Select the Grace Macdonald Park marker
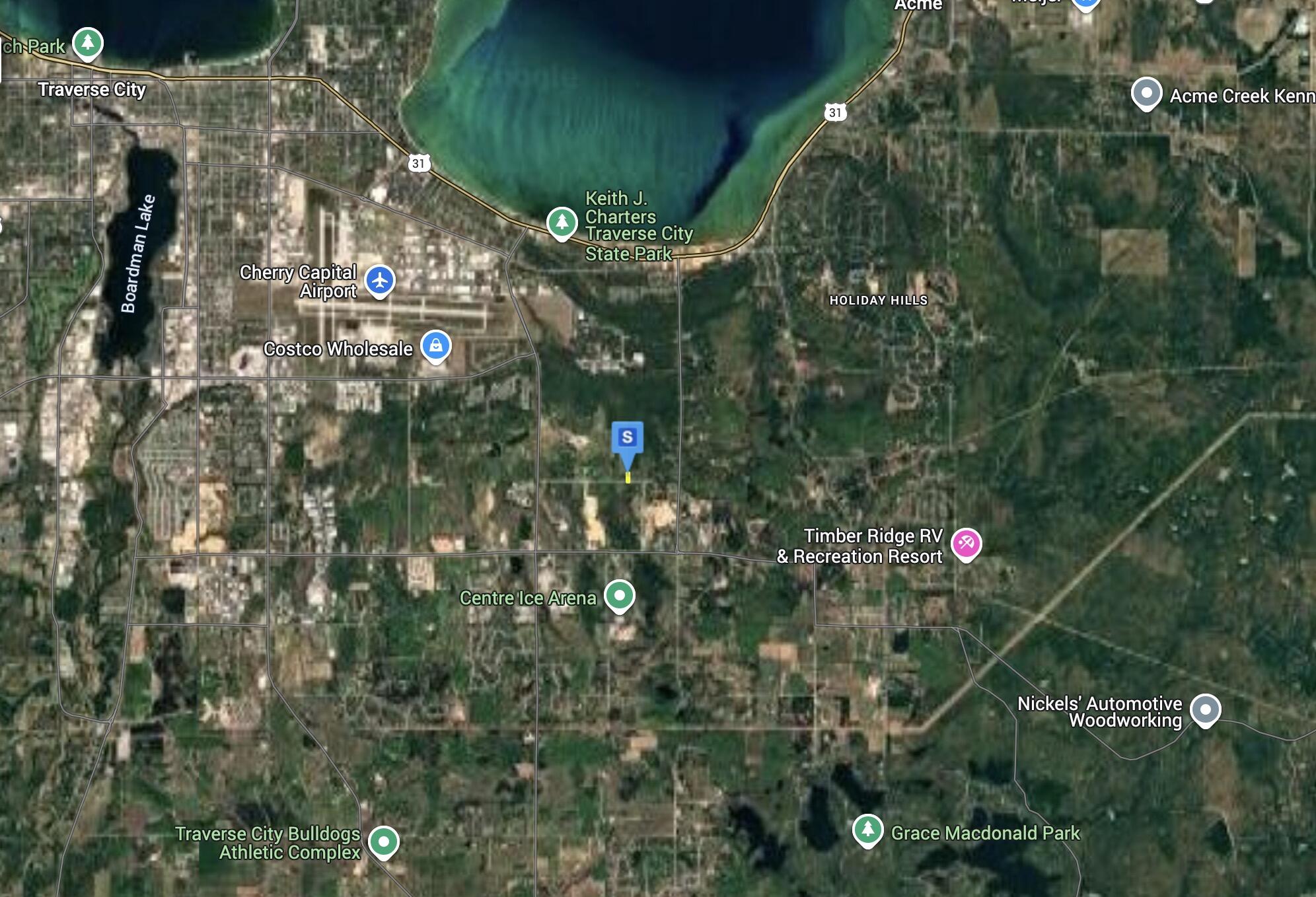1316x897 pixels. coord(867,830)
